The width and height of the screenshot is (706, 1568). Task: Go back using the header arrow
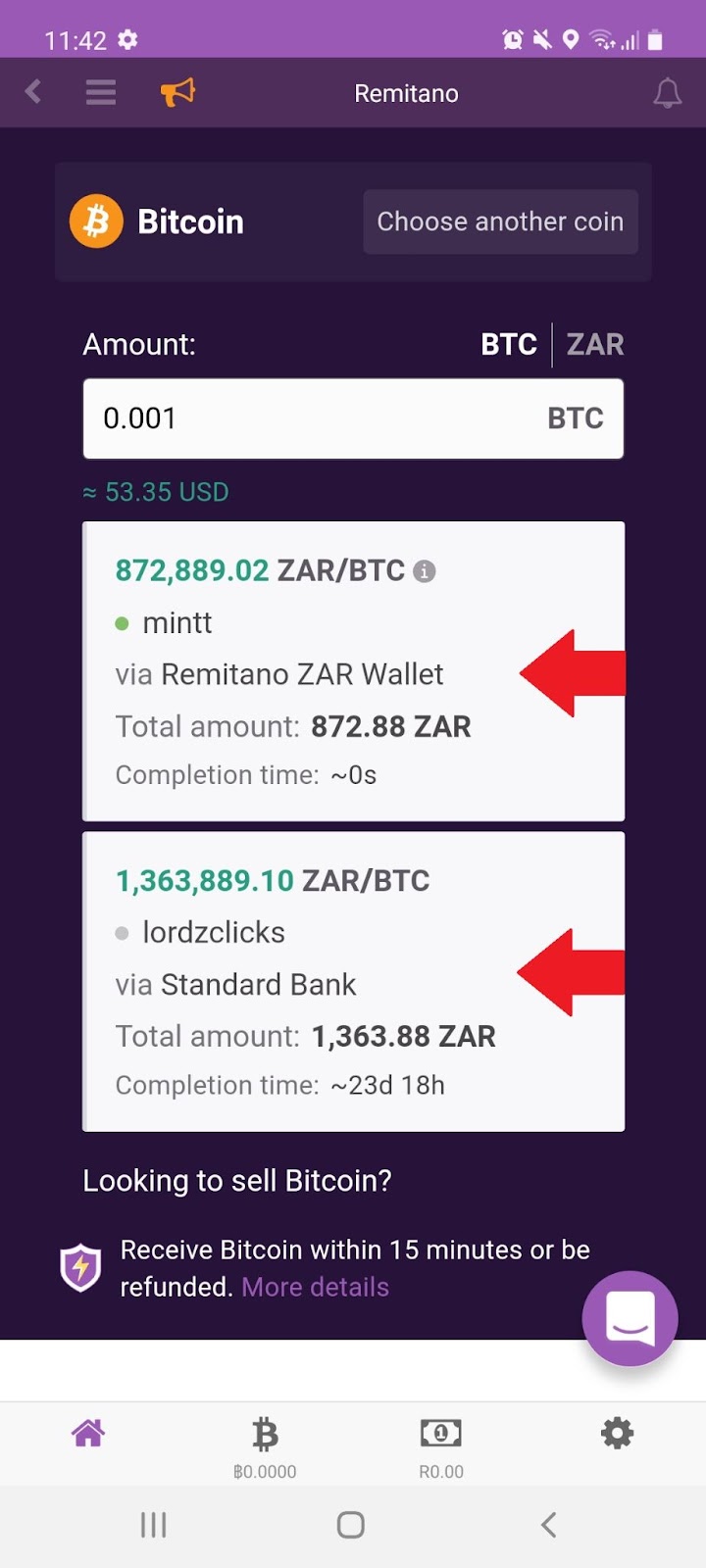click(33, 92)
